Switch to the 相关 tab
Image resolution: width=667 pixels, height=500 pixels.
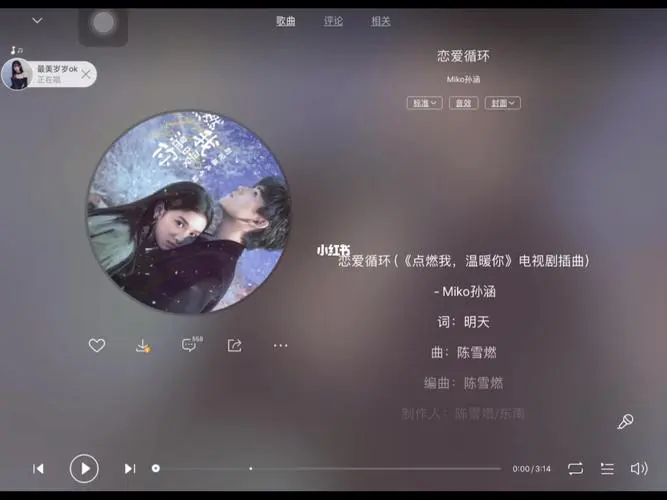pos(381,21)
